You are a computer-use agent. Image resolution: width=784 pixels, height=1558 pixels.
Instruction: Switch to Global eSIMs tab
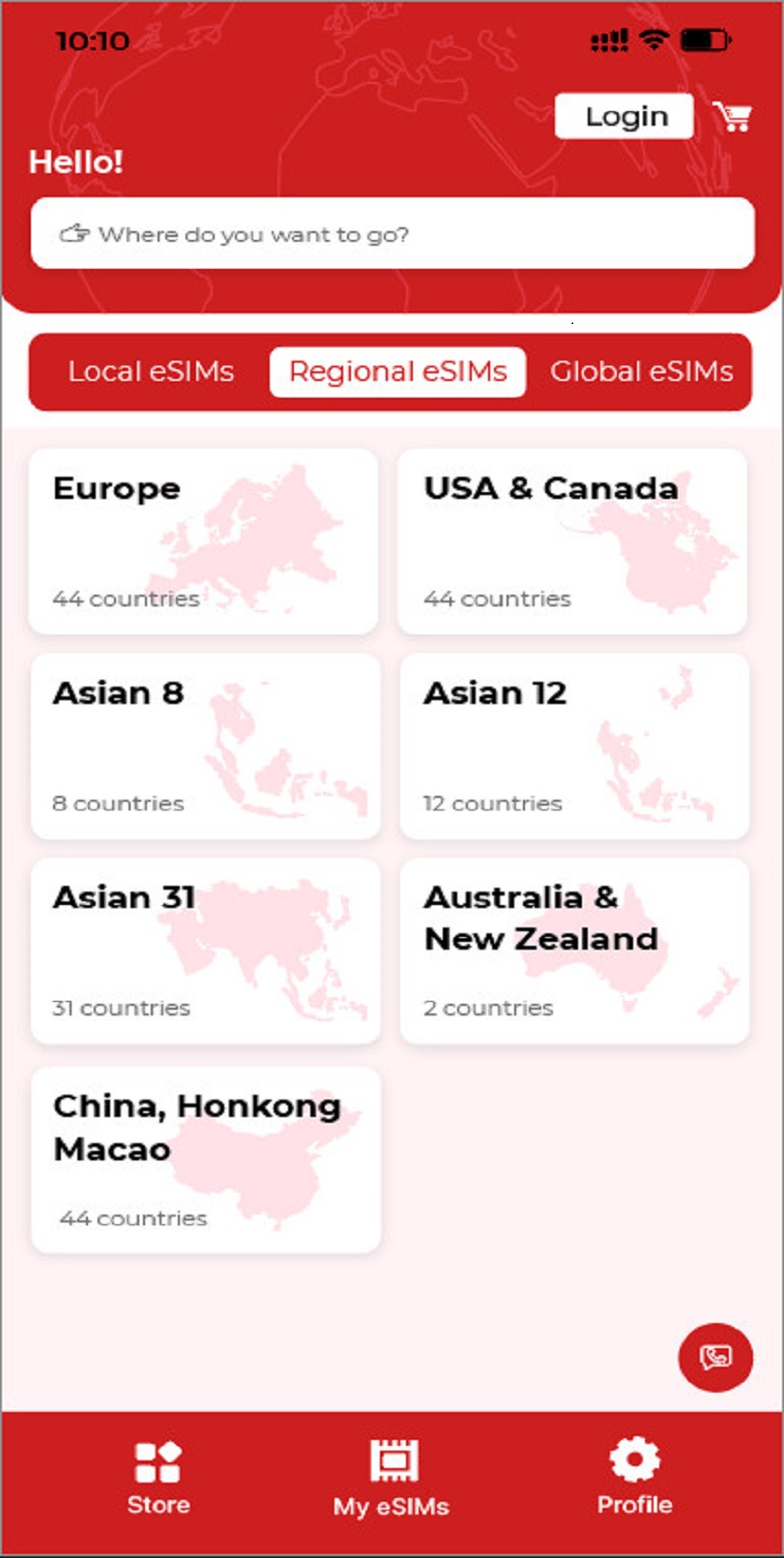coord(641,371)
